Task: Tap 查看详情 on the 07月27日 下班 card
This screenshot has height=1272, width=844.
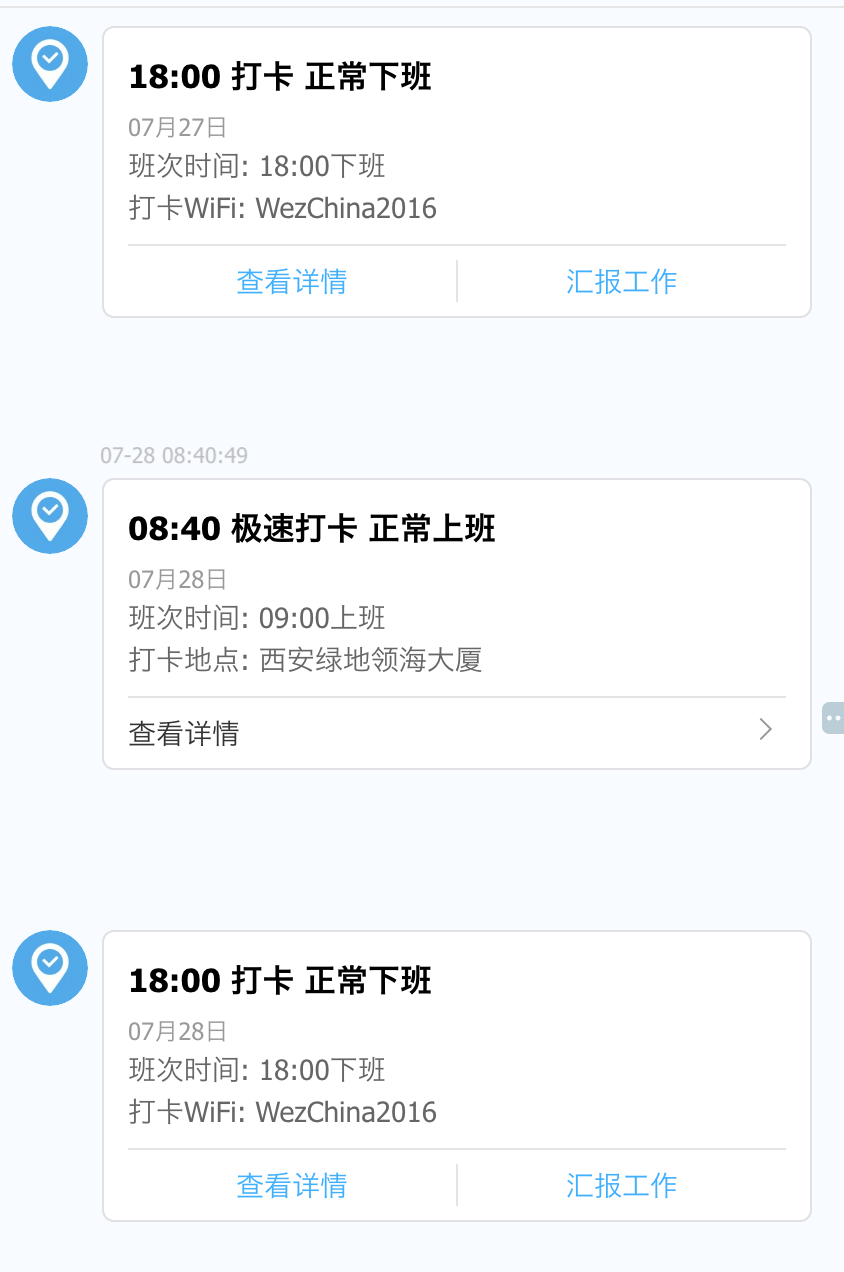Action: coord(291,282)
